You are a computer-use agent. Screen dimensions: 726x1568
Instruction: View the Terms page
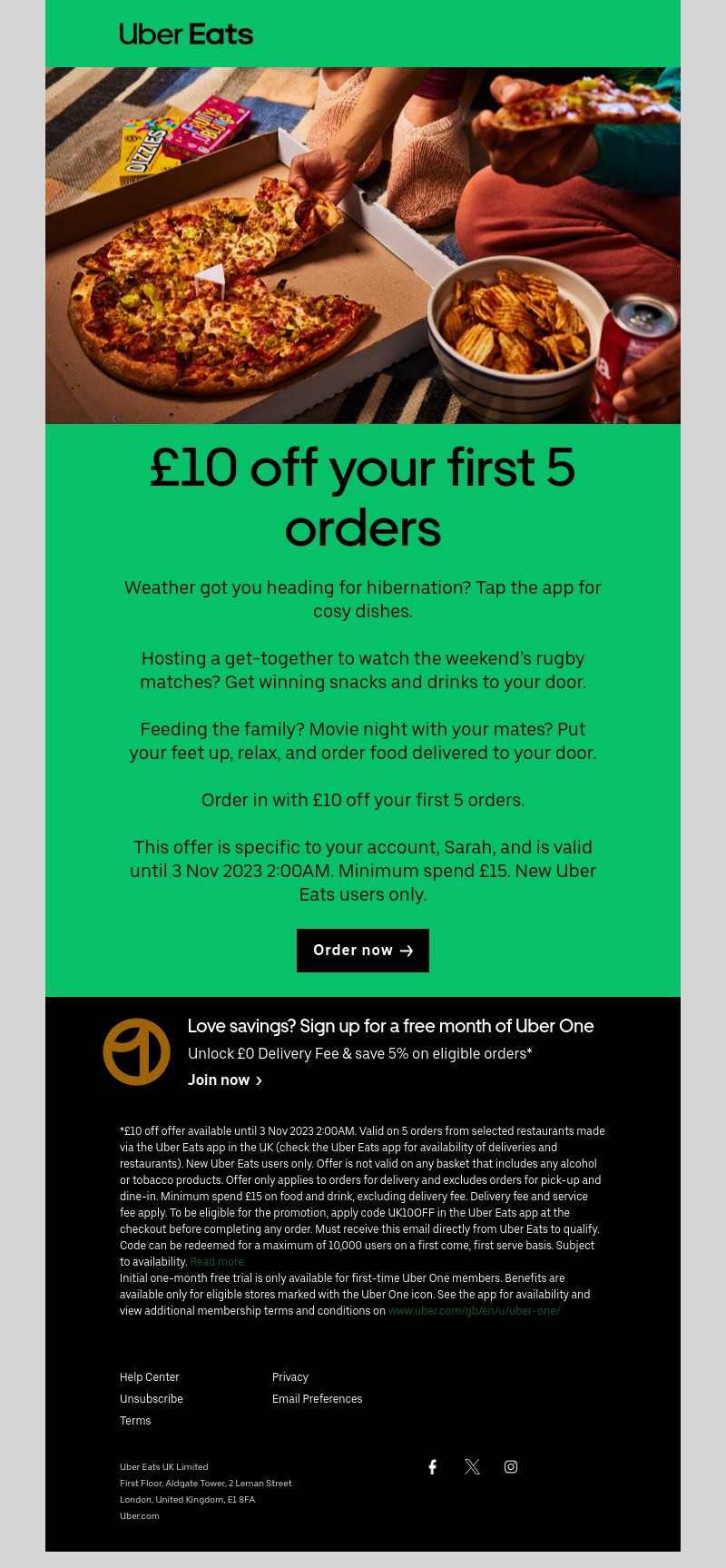click(135, 1420)
